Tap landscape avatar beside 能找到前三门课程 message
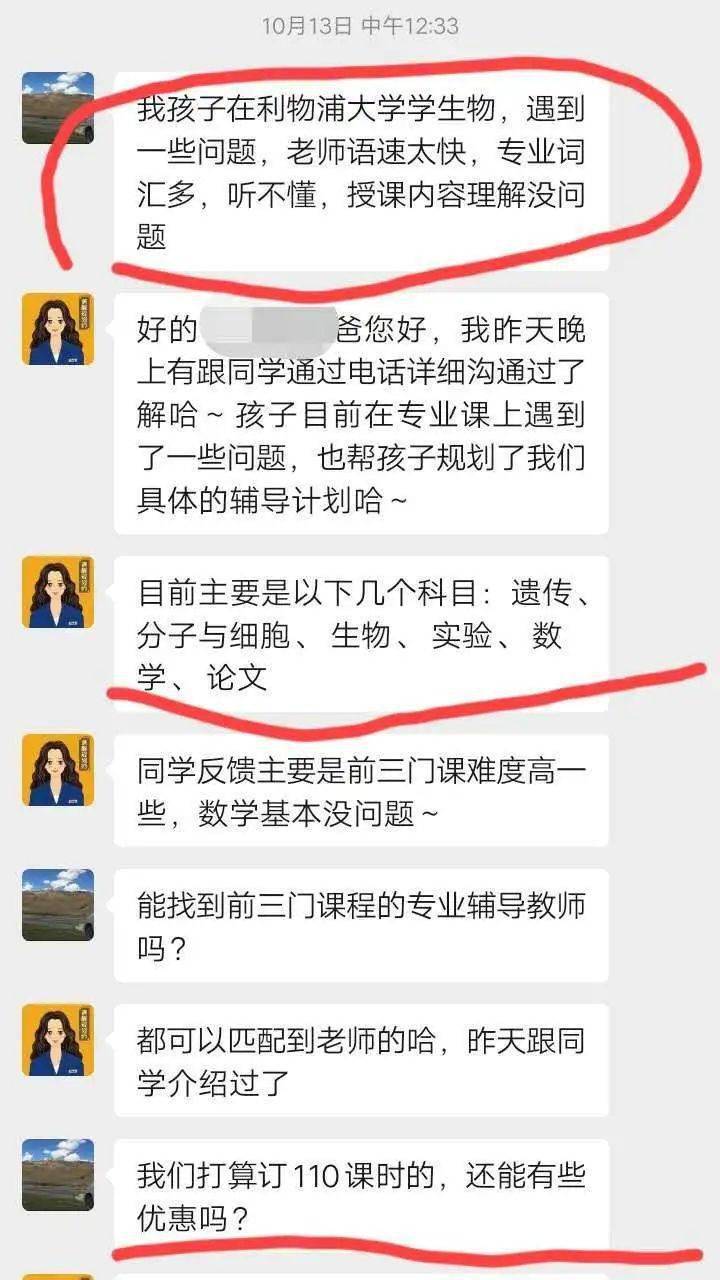The width and height of the screenshot is (720, 1280). tap(58, 905)
